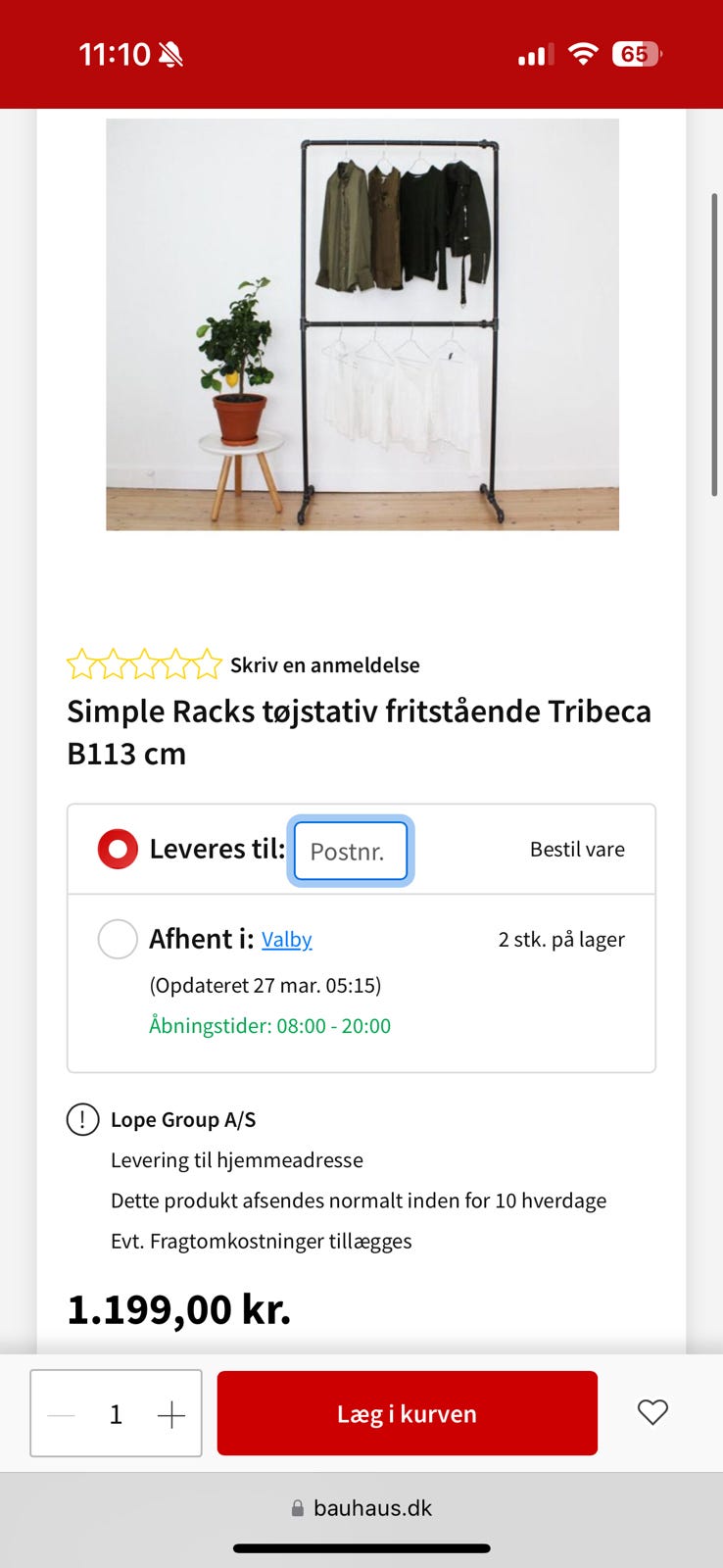Tap the padlock icon next to bauhaus.dk
The image size is (723, 1568).
click(296, 1506)
